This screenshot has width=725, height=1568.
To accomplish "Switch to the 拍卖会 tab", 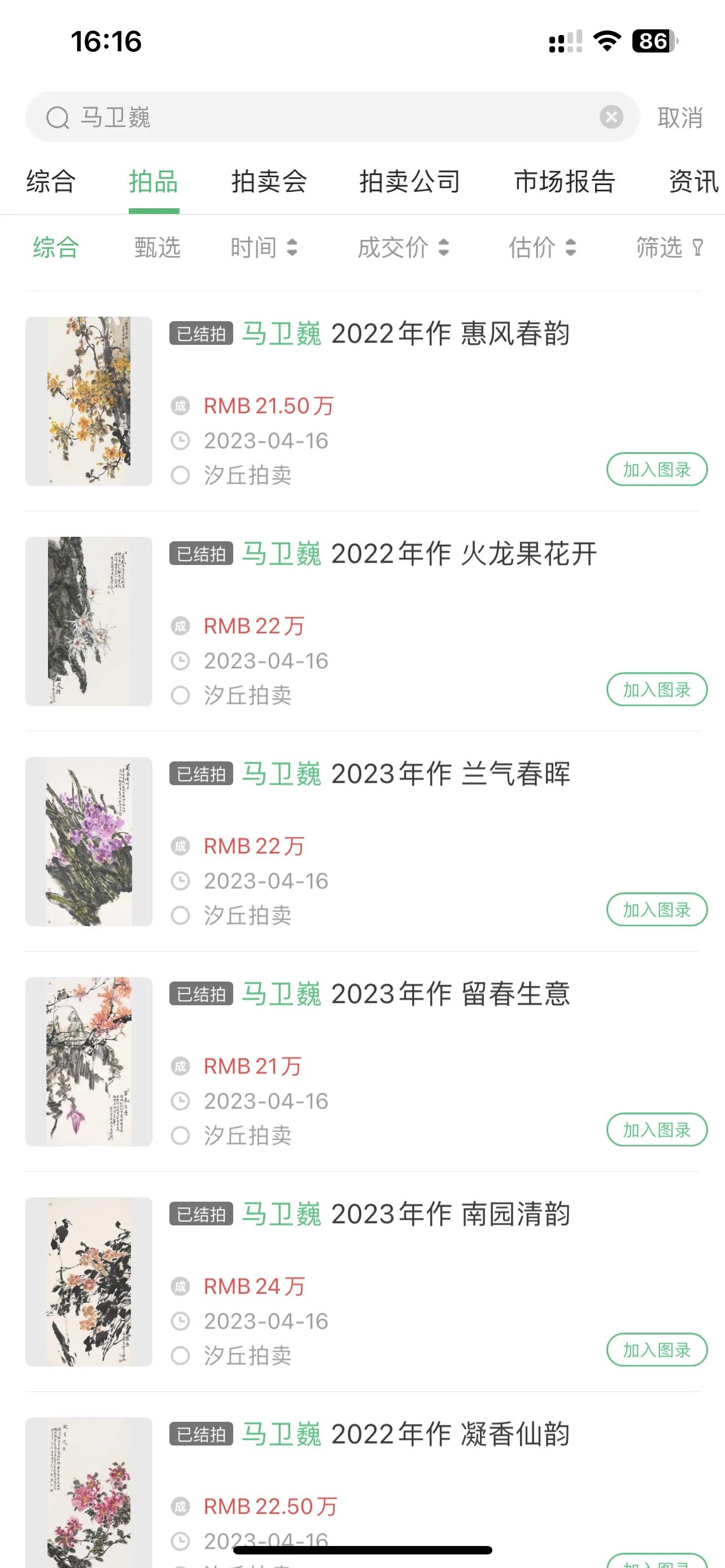I will point(268,181).
